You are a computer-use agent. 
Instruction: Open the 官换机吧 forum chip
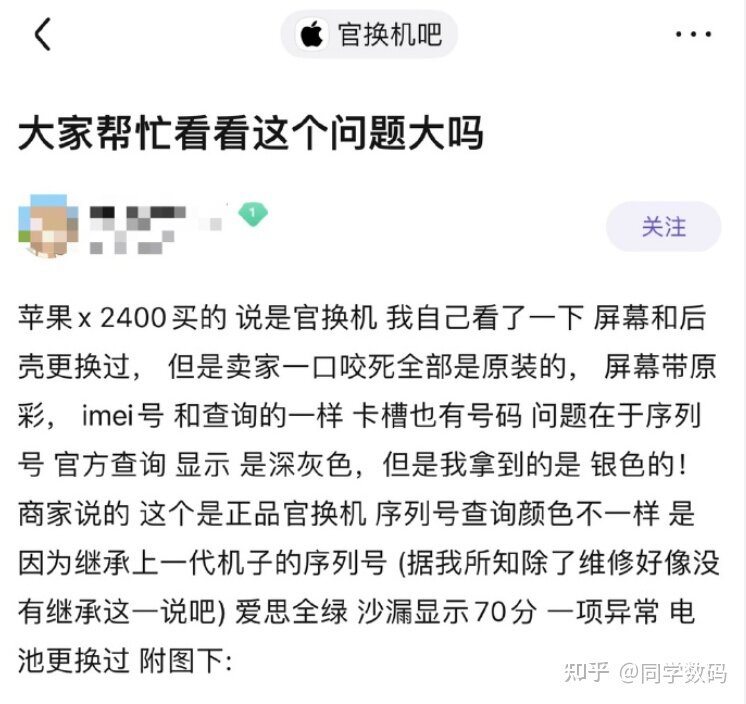(x=369, y=35)
